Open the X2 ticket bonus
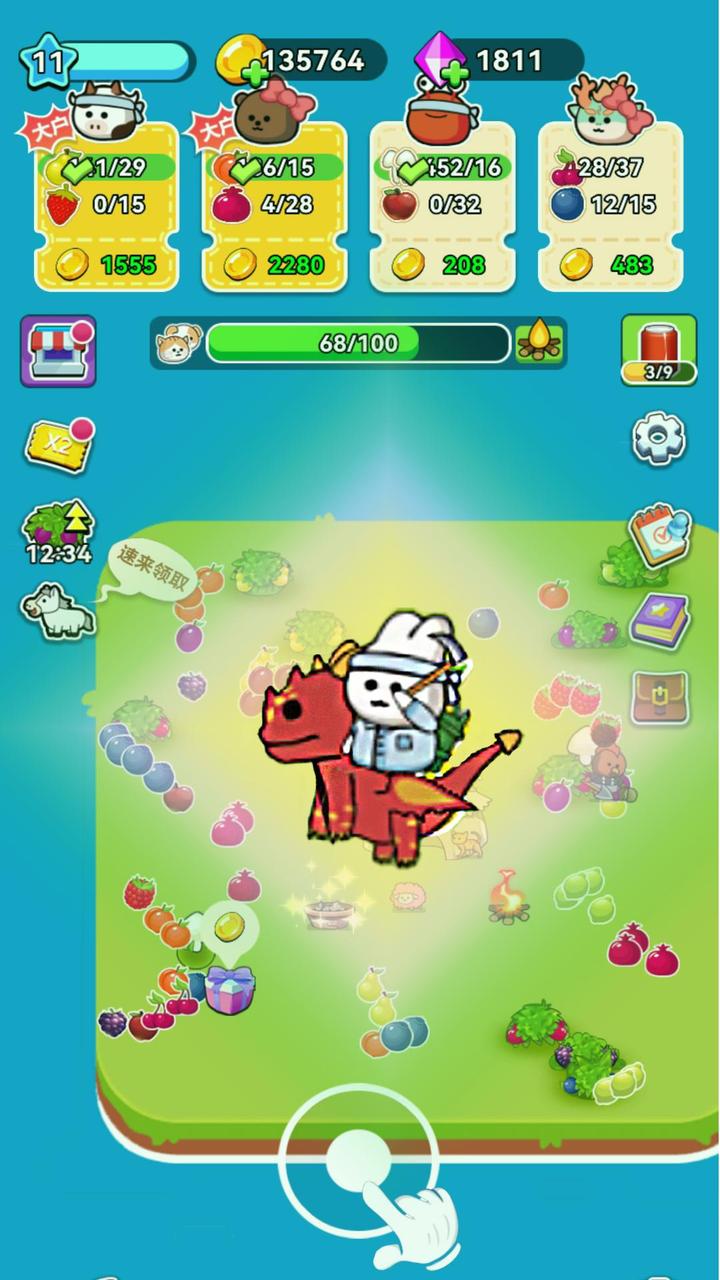This screenshot has width=720, height=1280. click(58, 446)
